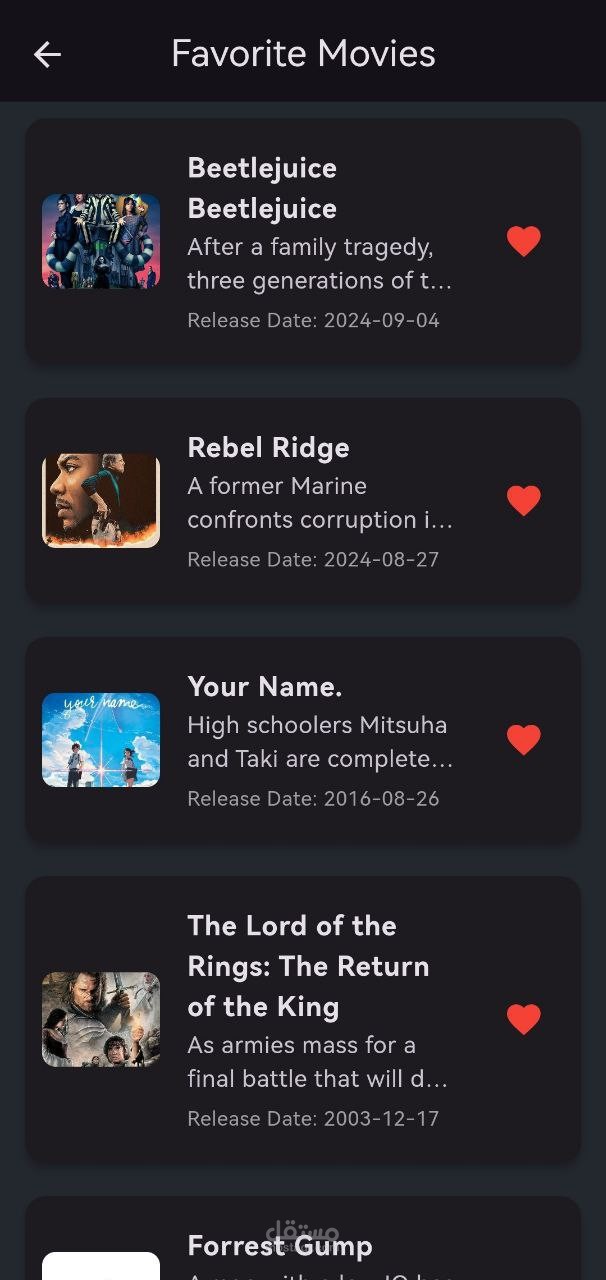View The Lord of the Rings details

point(300,1019)
